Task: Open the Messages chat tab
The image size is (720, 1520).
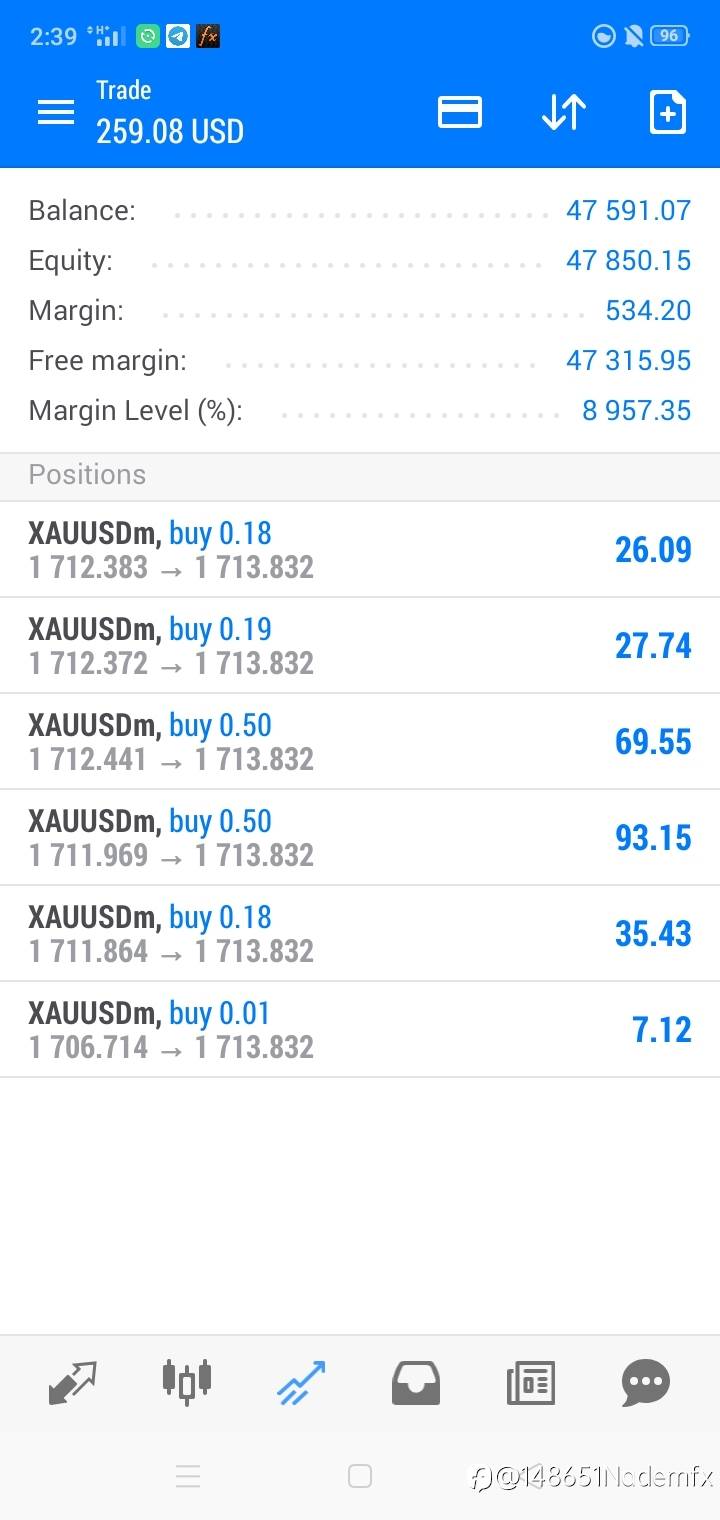Action: [x=645, y=1384]
